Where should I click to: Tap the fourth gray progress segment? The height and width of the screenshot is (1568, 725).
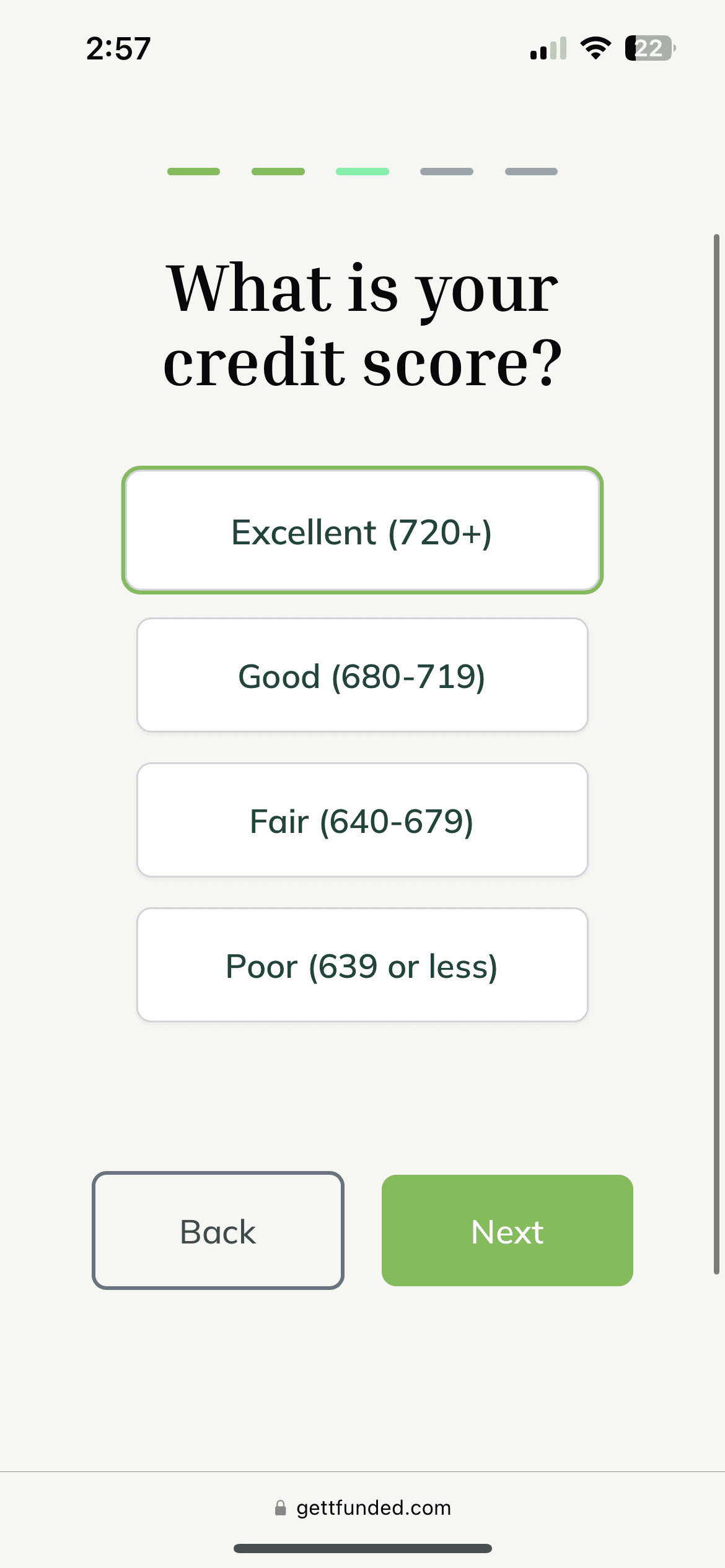[447, 172]
